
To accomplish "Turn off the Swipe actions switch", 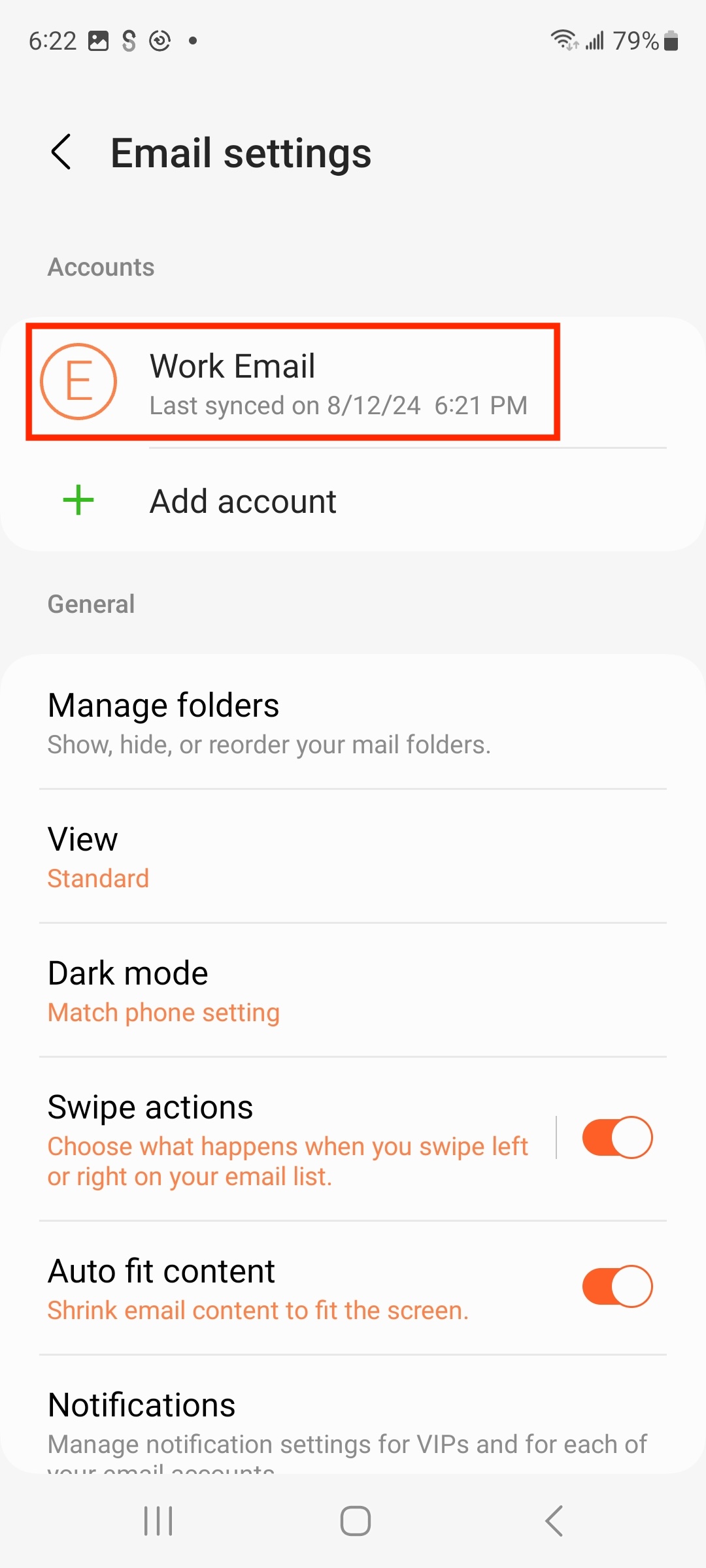I will pos(617,1137).
